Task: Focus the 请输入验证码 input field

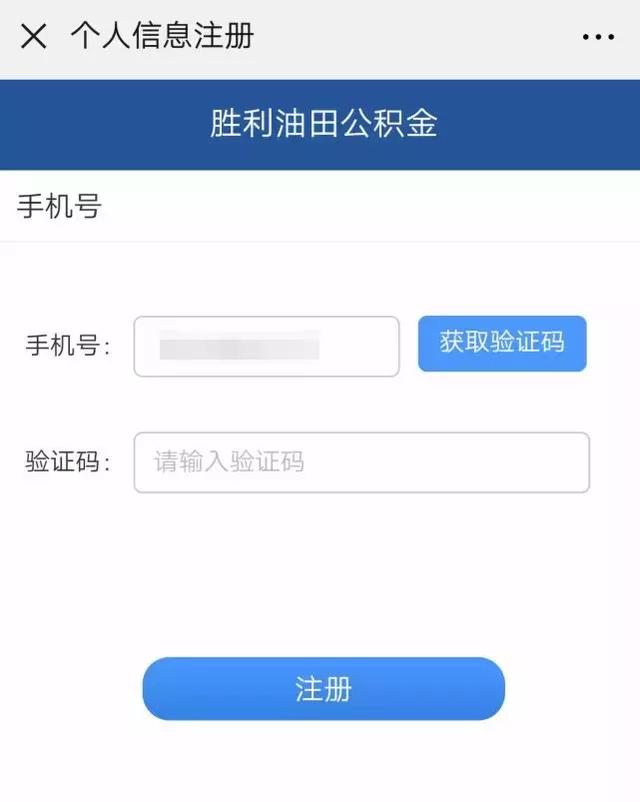Action: click(x=361, y=462)
